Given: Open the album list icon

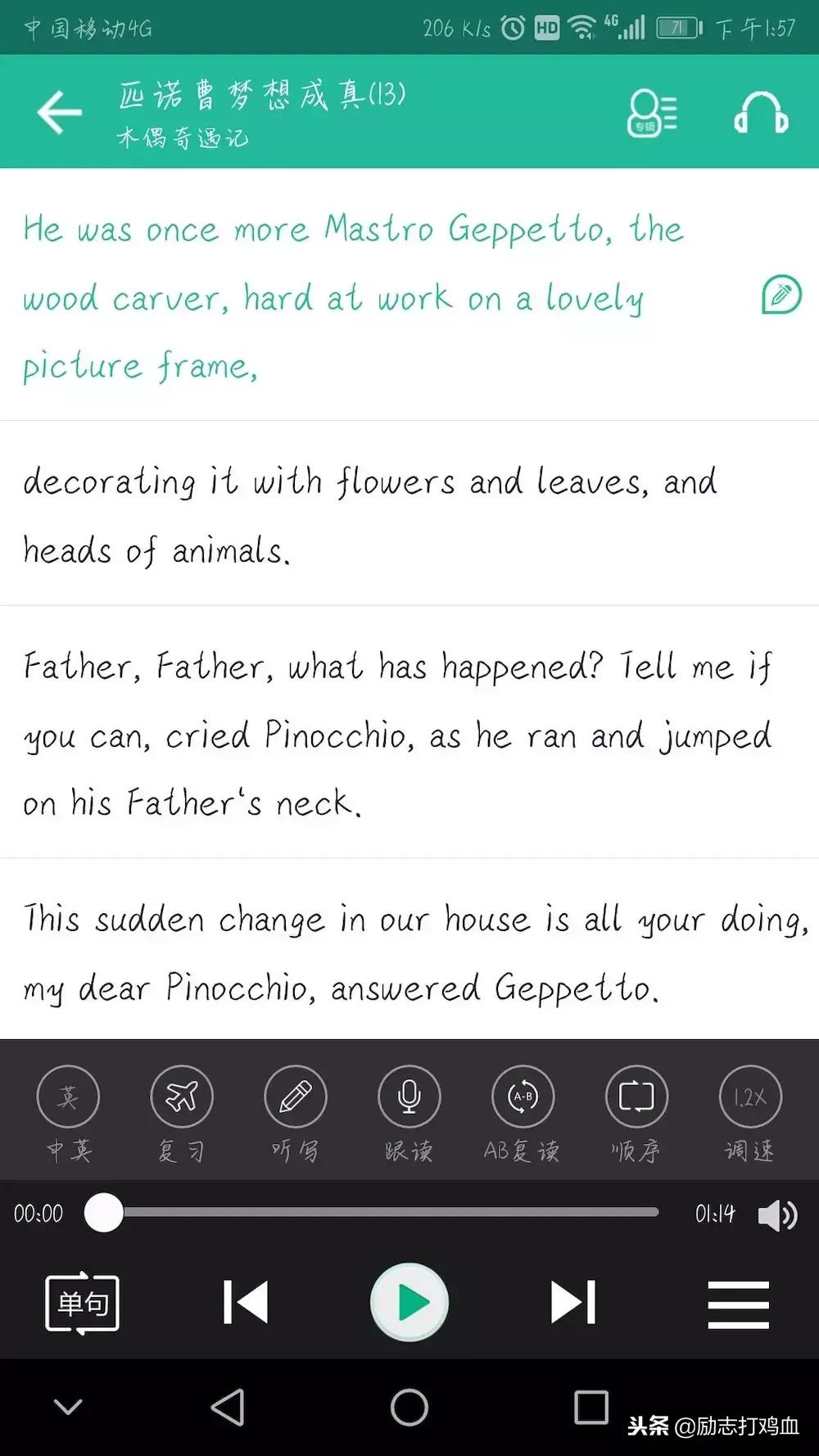Looking at the screenshot, I should point(652,112).
